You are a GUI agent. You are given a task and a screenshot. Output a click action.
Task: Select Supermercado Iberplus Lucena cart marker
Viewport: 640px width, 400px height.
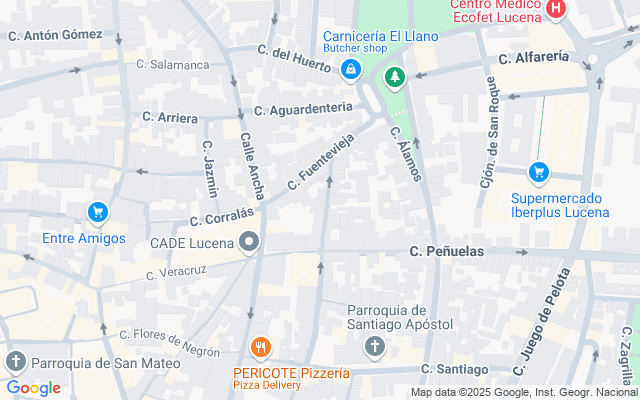point(539,173)
